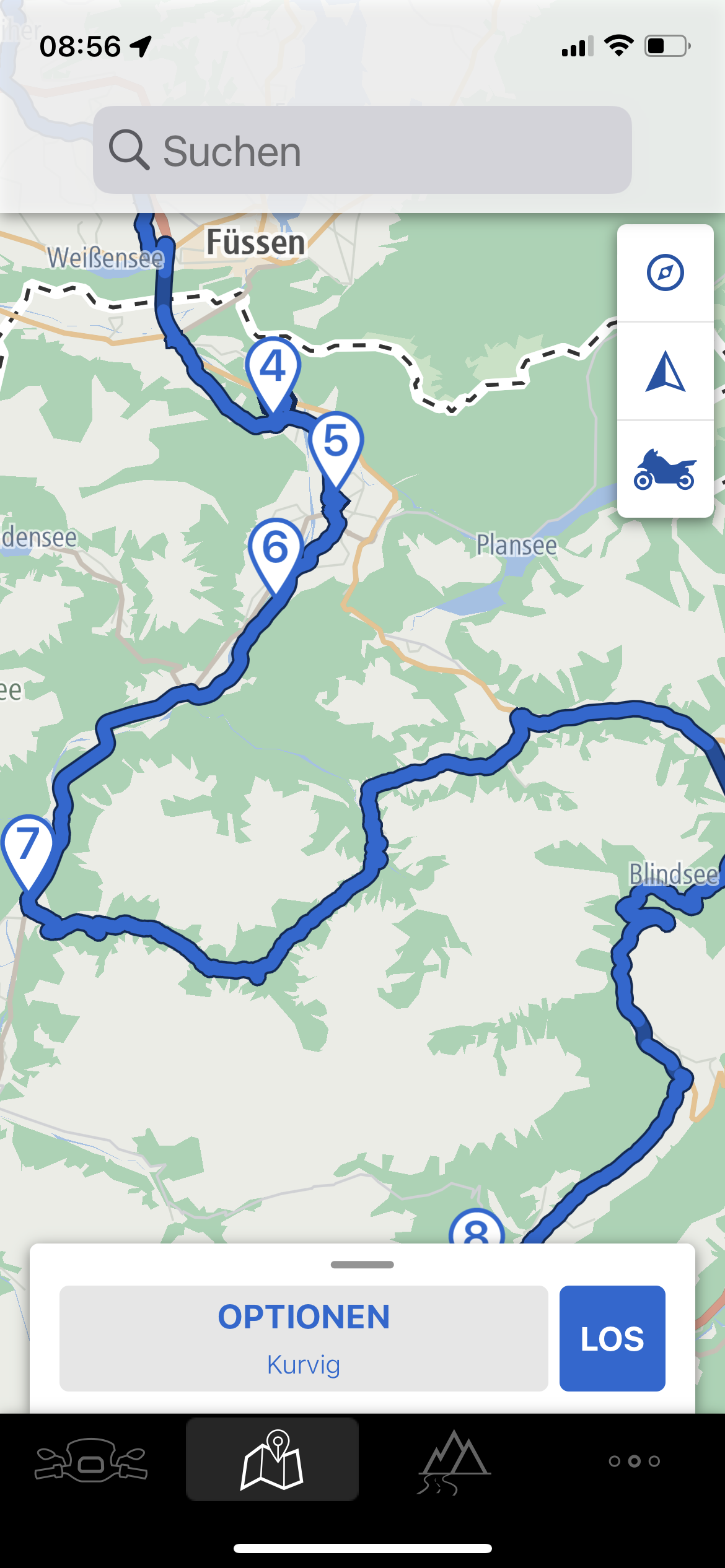Select waypoint marker 5 on the map
The height and width of the screenshot is (1568, 725).
[x=336, y=445]
